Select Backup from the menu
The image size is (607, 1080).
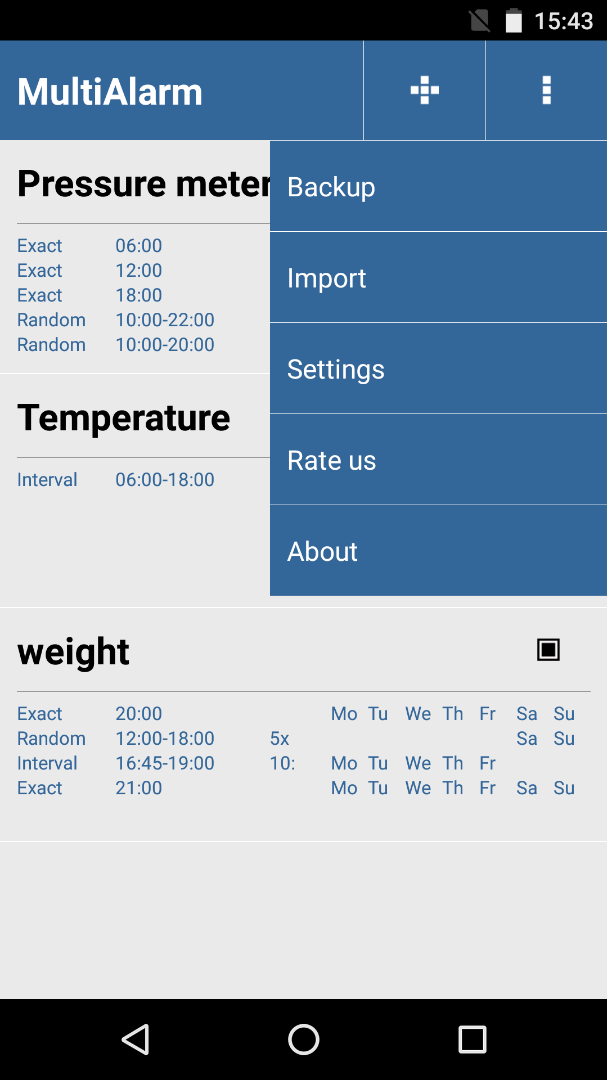pyautogui.click(x=438, y=187)
